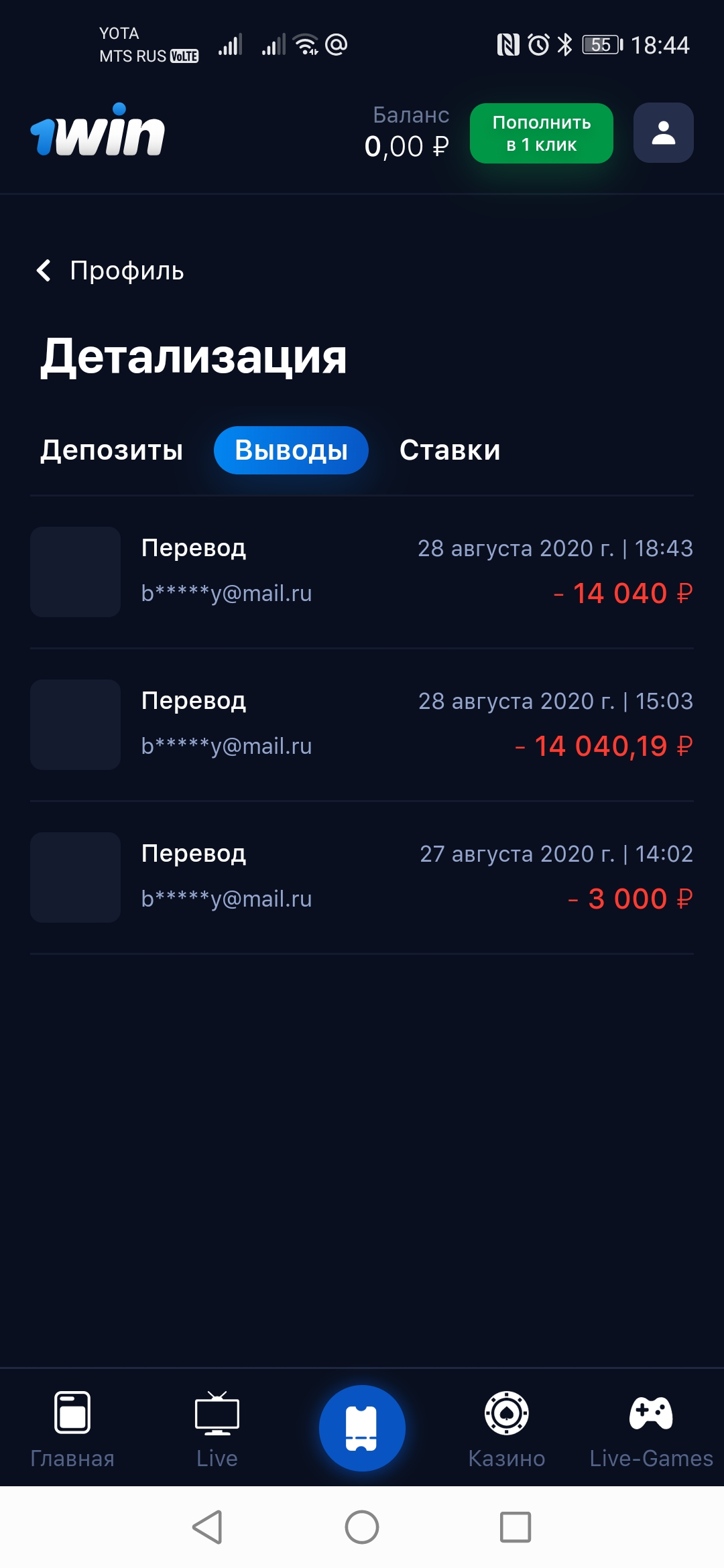Go to the Главная tab
This screenshot has height=1568, width=724.
(x=72, y=1429)
